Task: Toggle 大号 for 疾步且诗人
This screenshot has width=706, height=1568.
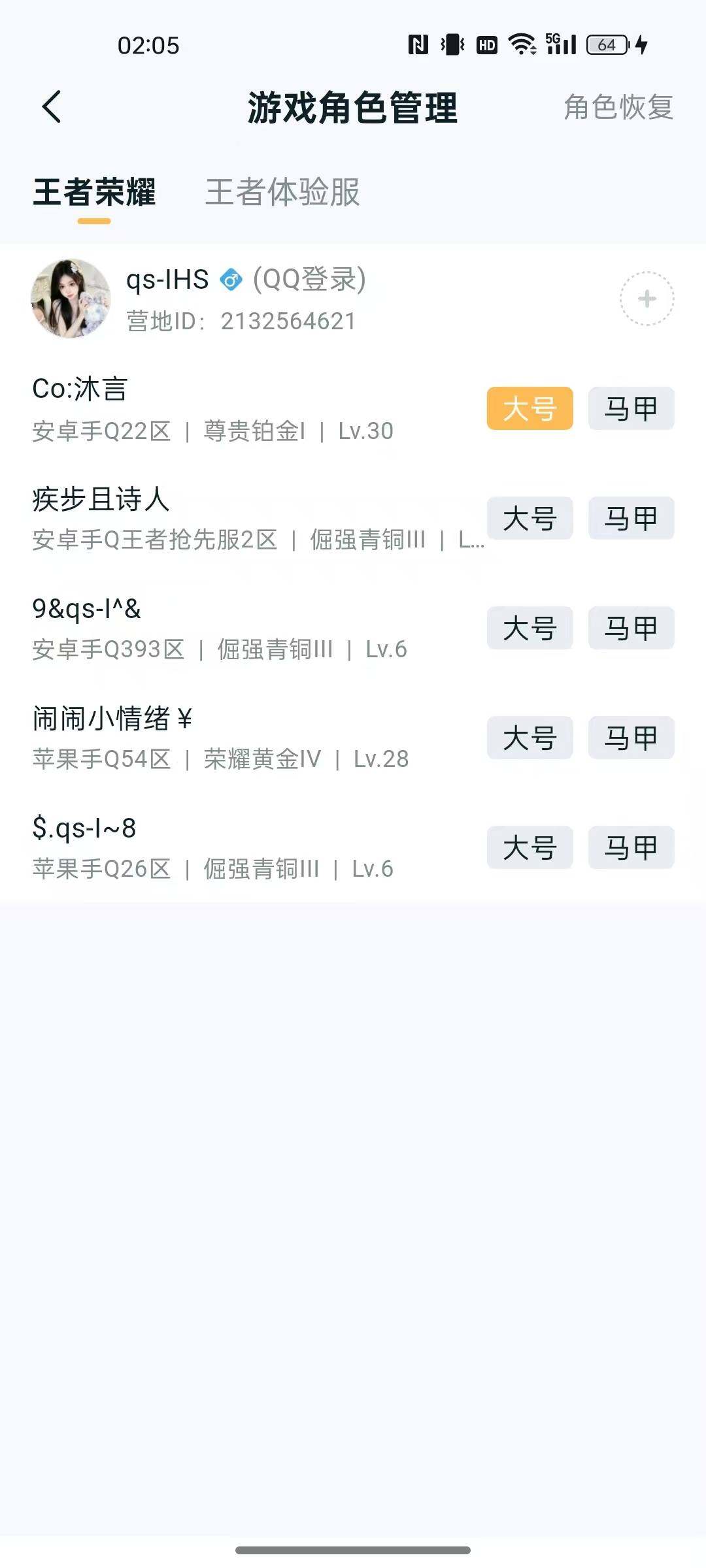Action: click(x=529, y=518)
